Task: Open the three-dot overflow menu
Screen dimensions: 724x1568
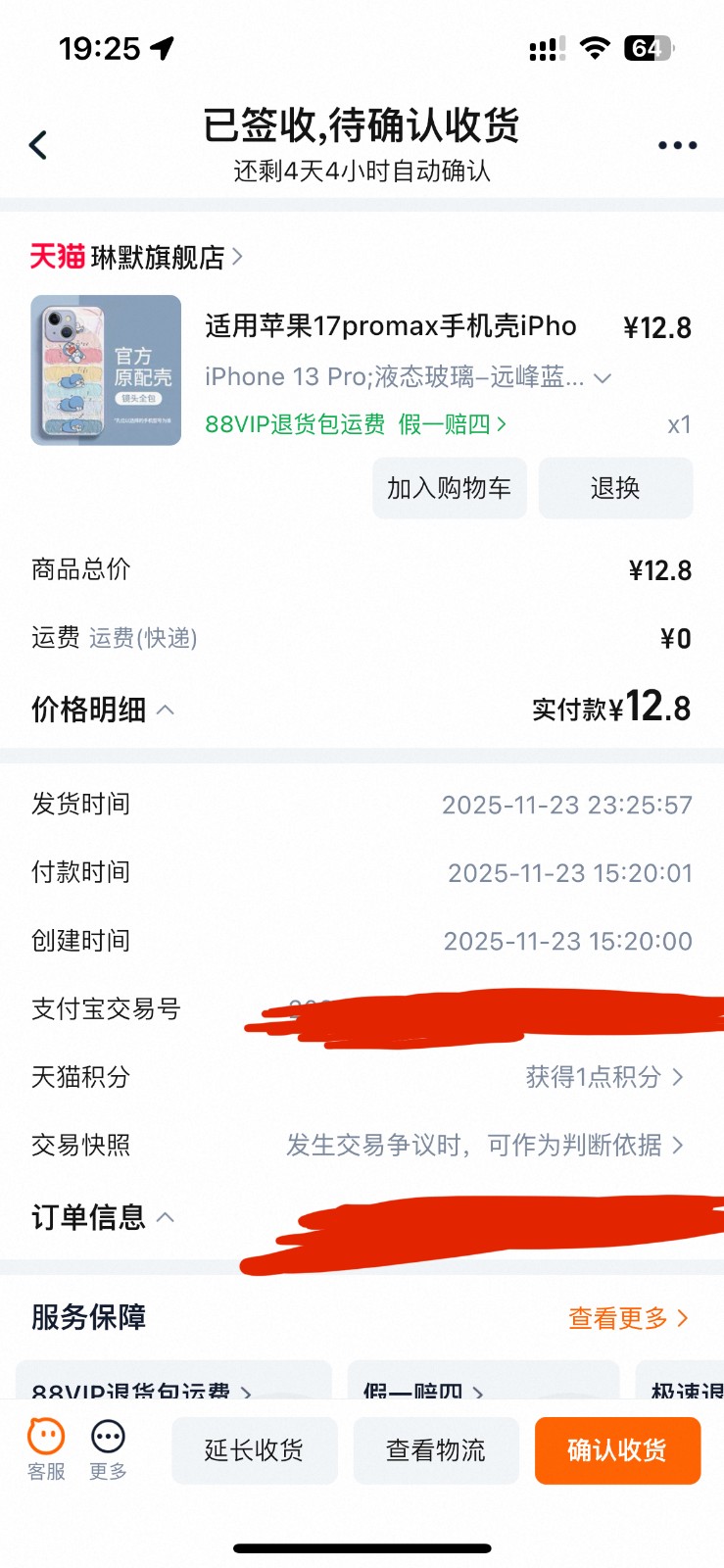Action: [x=677, y=146]
